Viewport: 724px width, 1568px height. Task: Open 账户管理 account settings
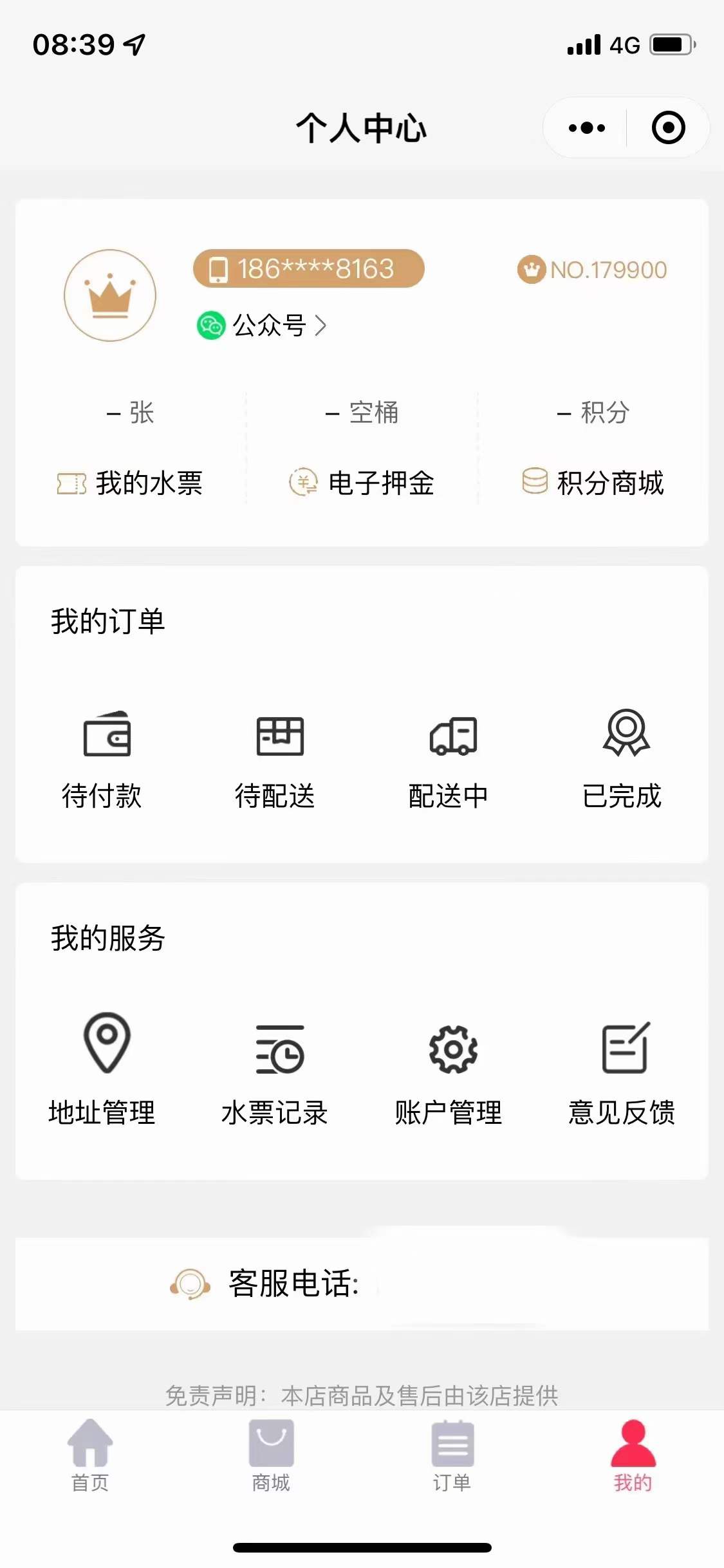[x=449, y=1069]
